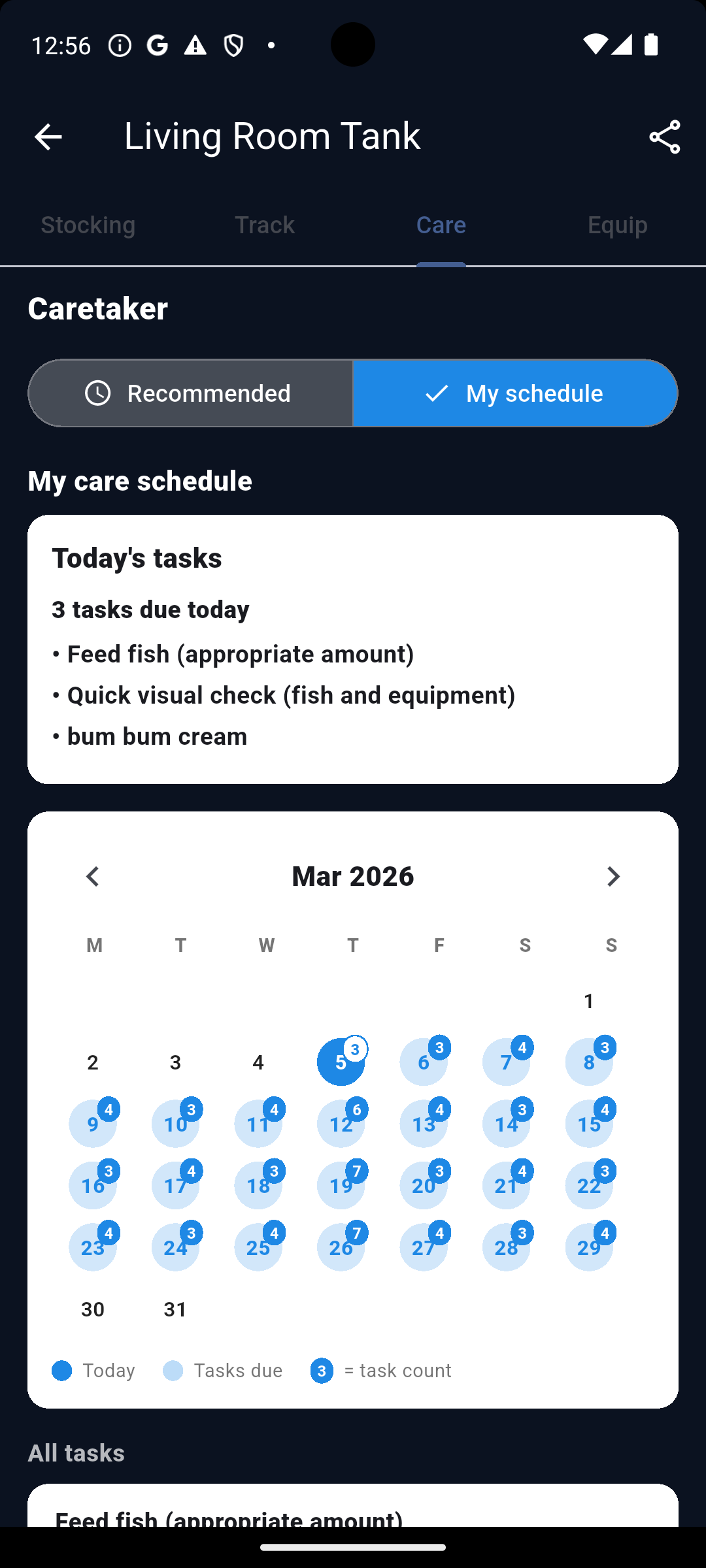Click the checkmark icon on My schedule
The height and width of the screenshot is (1568, 706).
(x=437, y=393)
